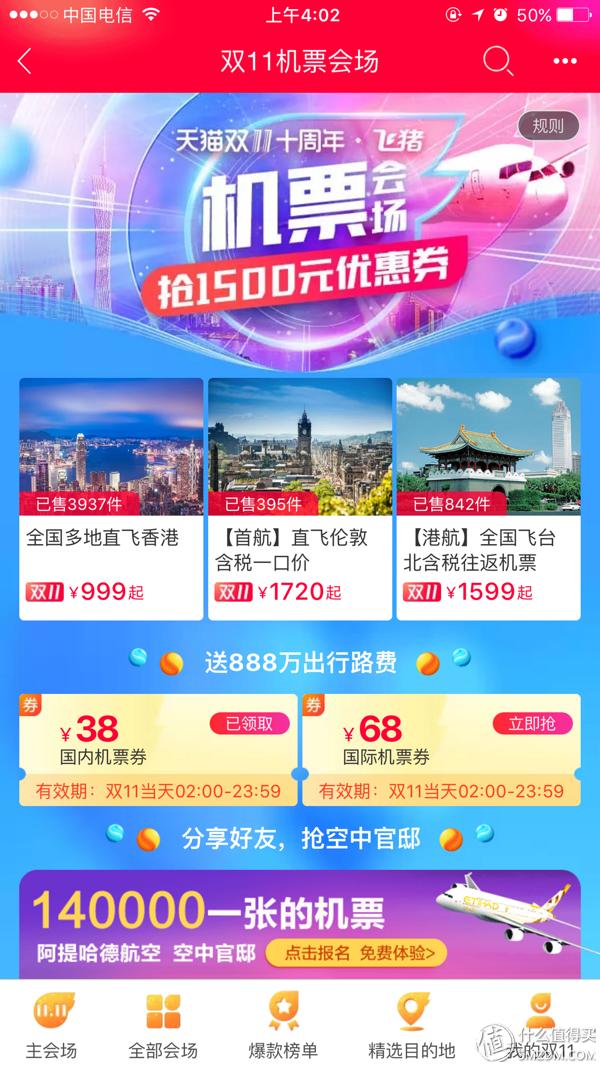View the 规则 rules button
The height and width of the screenshot is (1067, 600).
click(x=548, y=126)
